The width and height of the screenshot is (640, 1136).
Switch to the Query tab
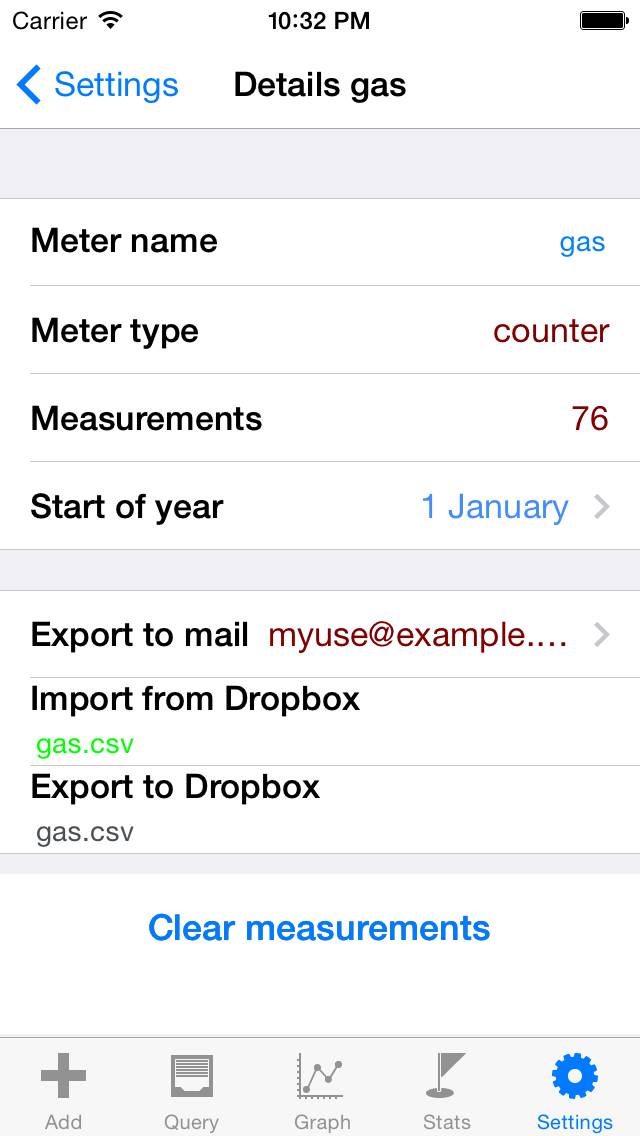pyautogui.click(x=191, y=1091)
